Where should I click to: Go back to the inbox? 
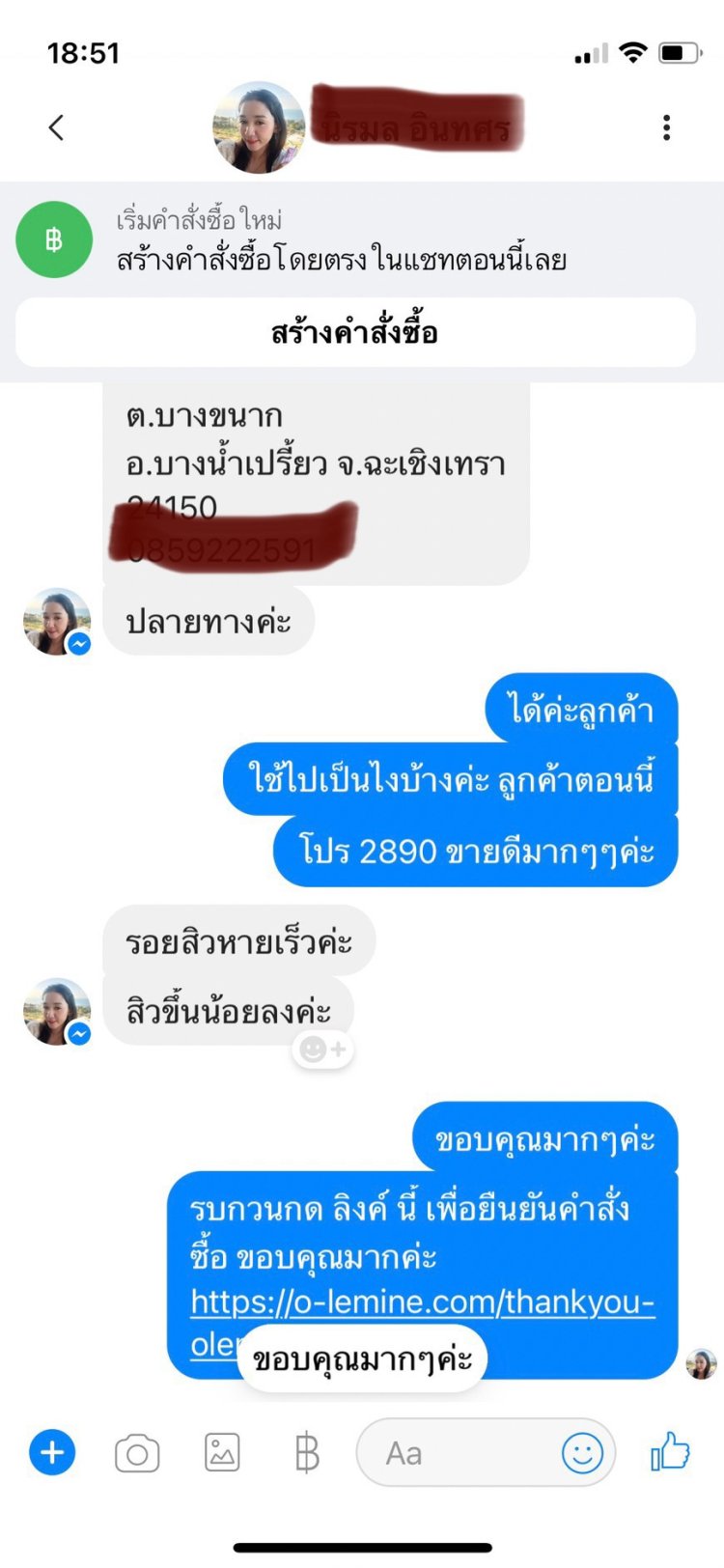[x=56, y=126]
